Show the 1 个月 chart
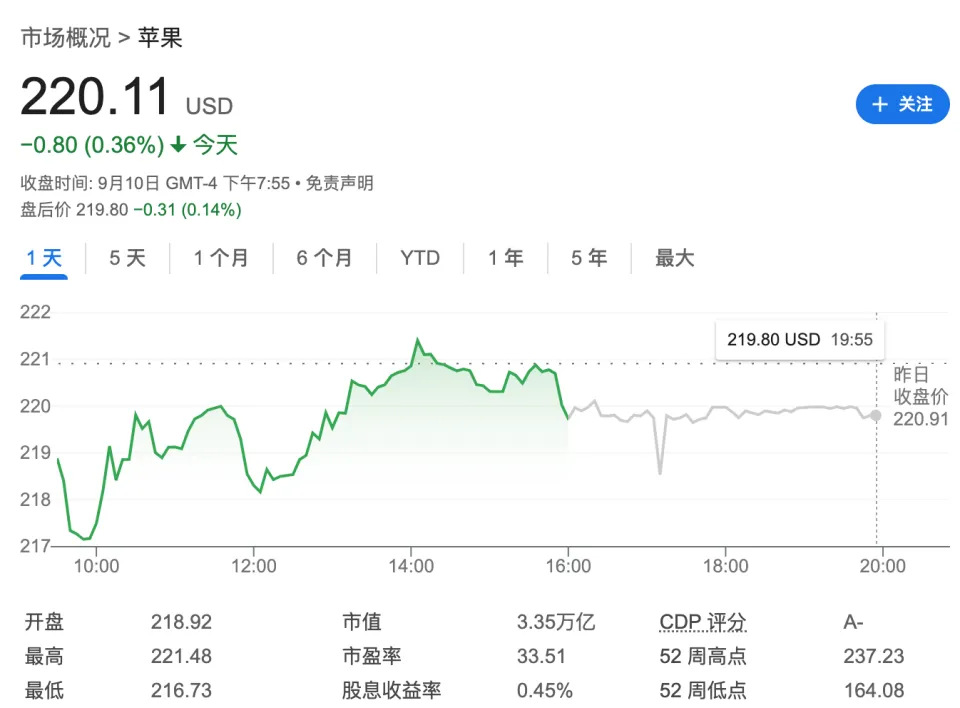 pyautogui.click(x=221, y=258)
